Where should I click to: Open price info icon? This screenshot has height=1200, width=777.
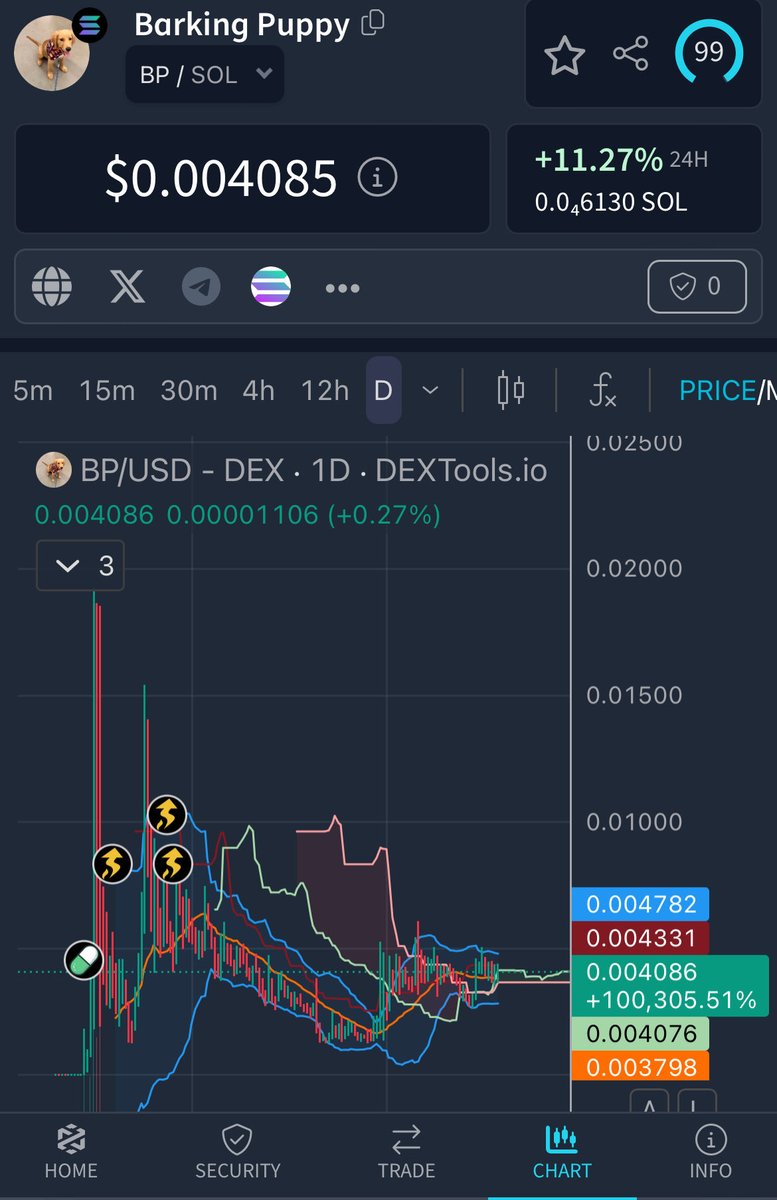[377, 179]
